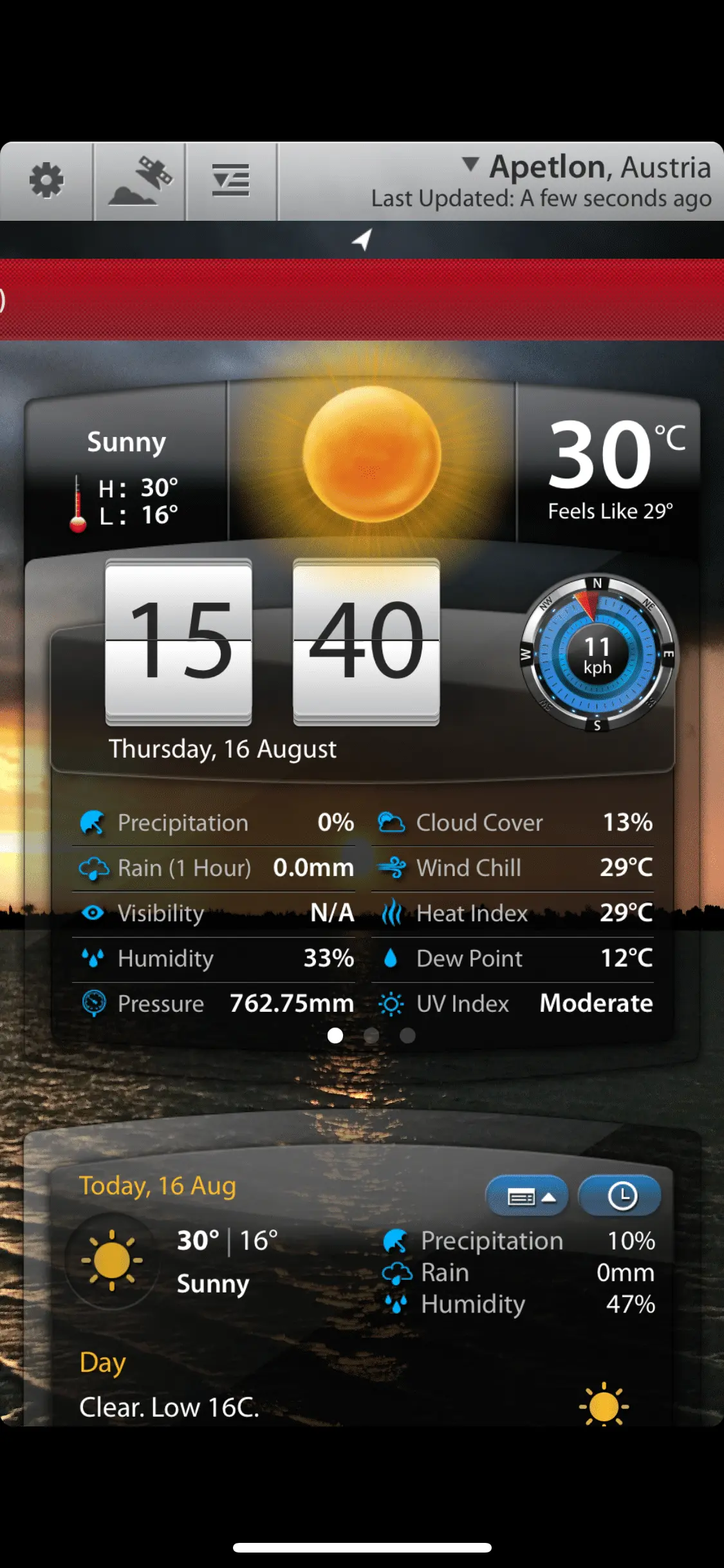Screen dimensions: 724x1568
Task: Tap the current location arrow
Action: click(362, 239)
